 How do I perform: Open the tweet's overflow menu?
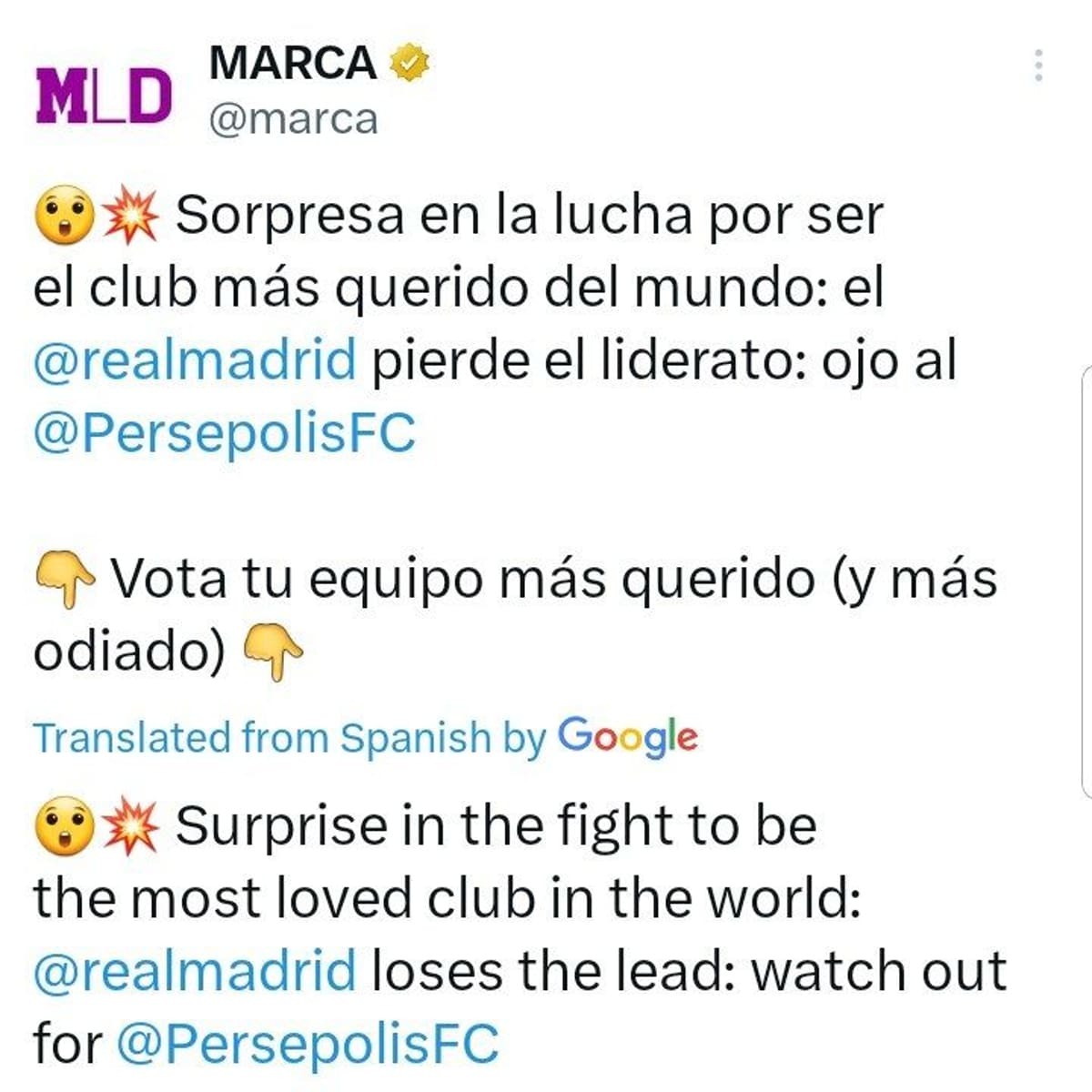(1038, 66)
